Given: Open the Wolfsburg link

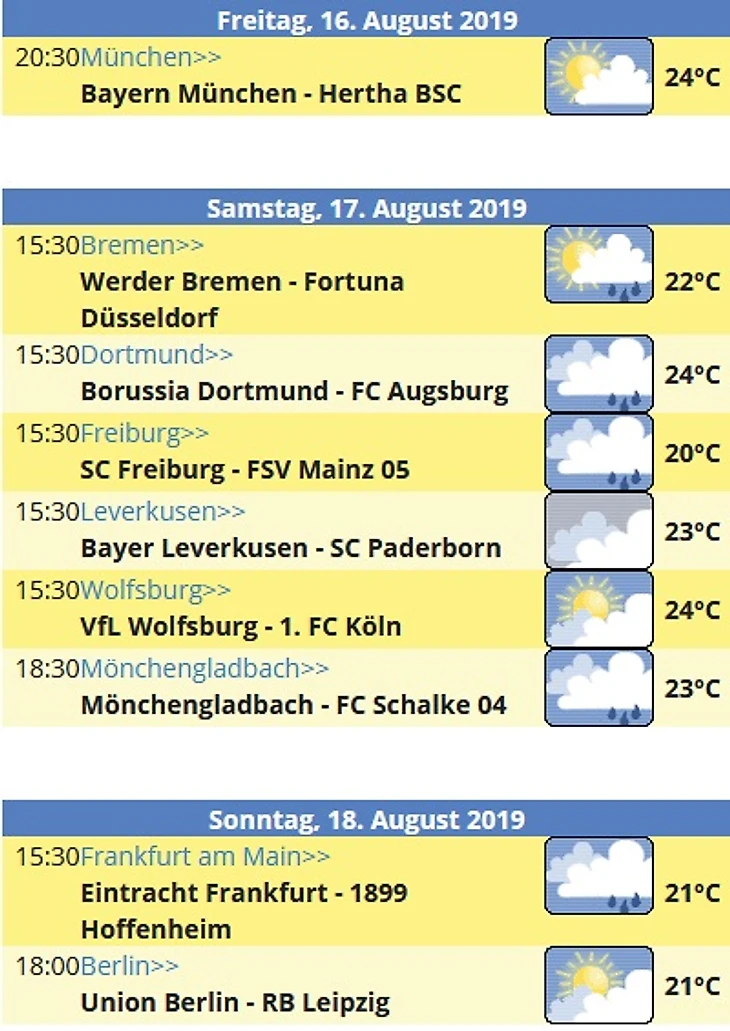Looking at the screenshot, I should point(155,590).
